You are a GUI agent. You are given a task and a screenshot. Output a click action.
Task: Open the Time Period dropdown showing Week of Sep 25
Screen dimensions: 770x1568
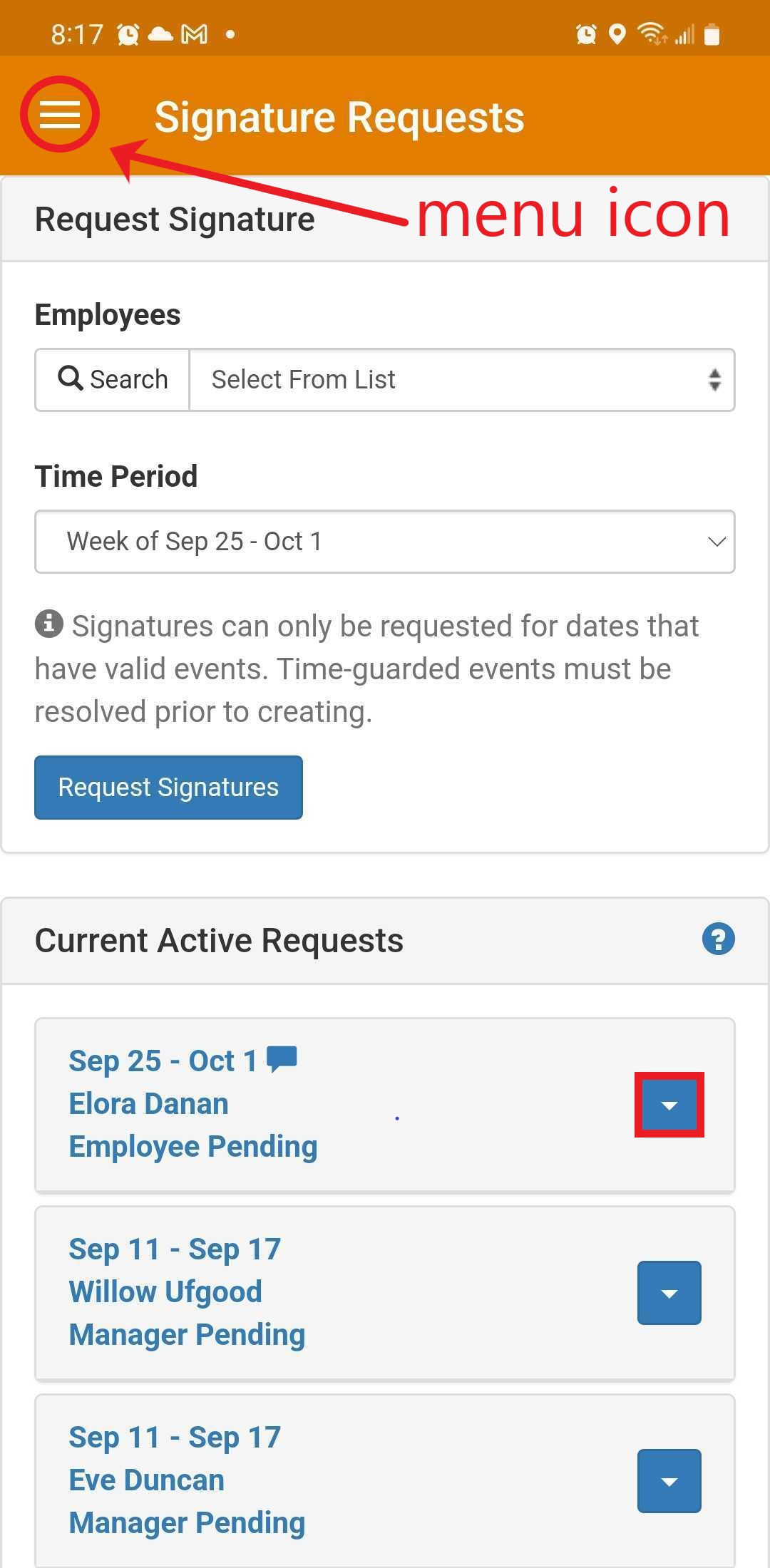point(385,542)
